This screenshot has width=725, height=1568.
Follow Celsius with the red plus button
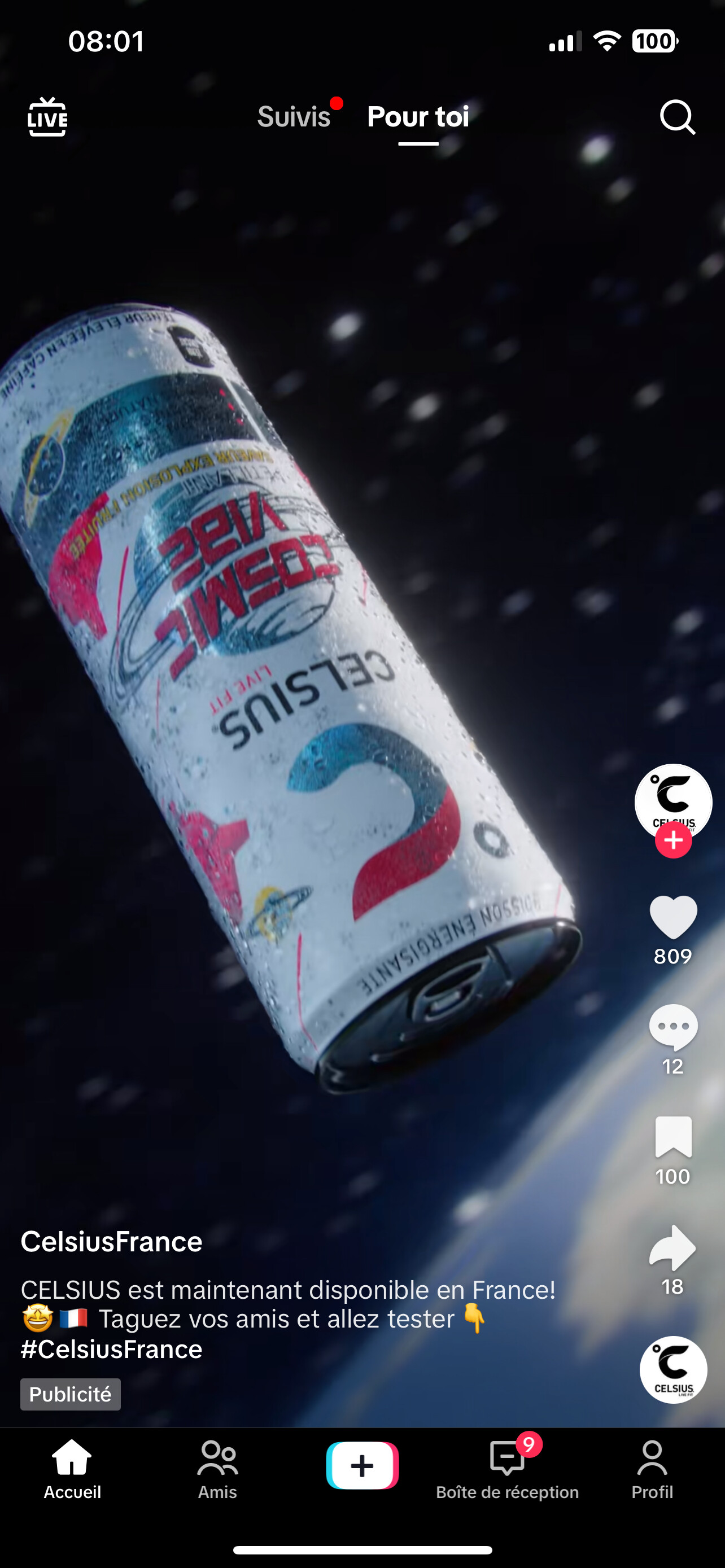(673, 840)
